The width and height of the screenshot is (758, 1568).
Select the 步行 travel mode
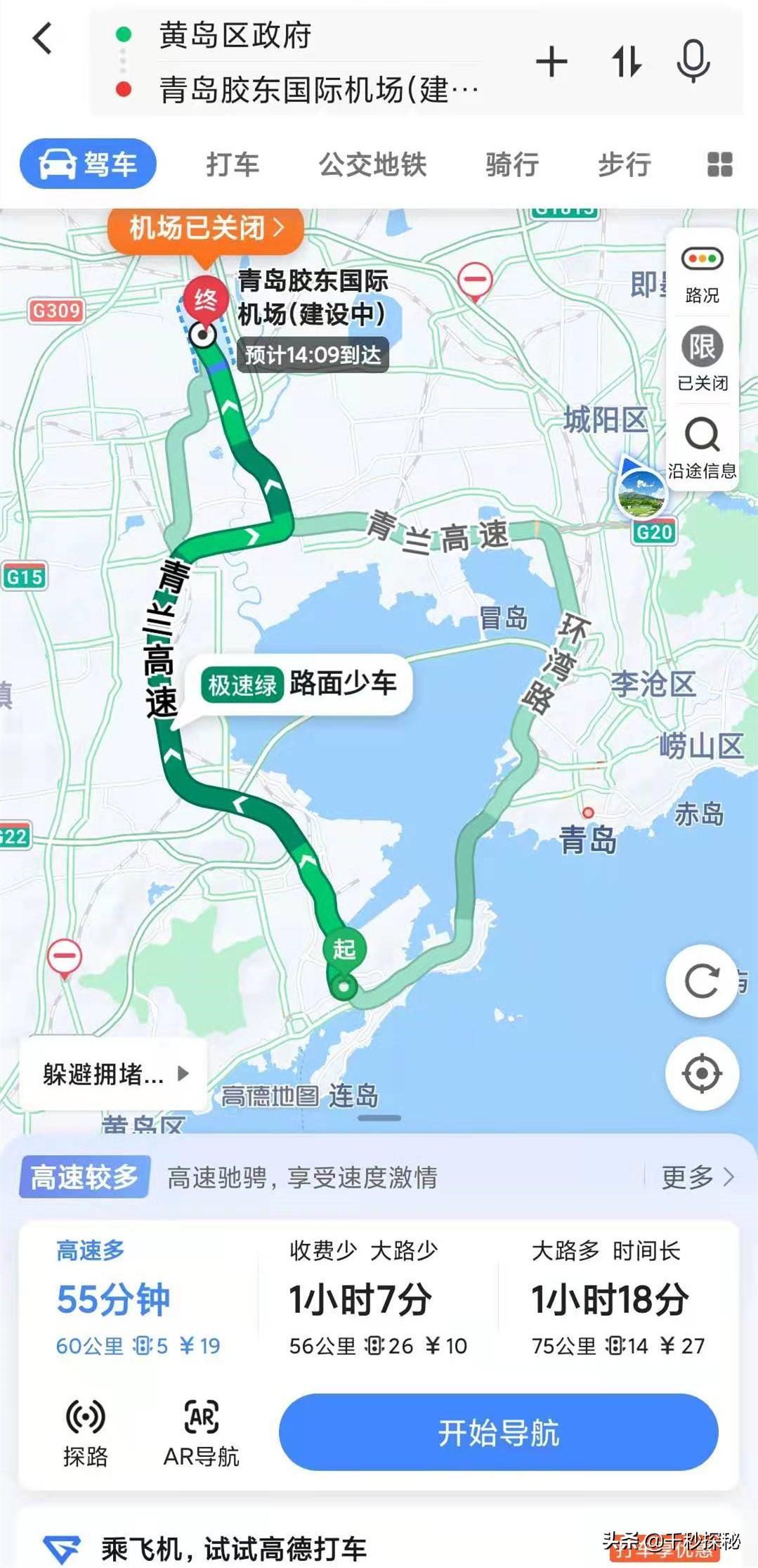point(625,164)
